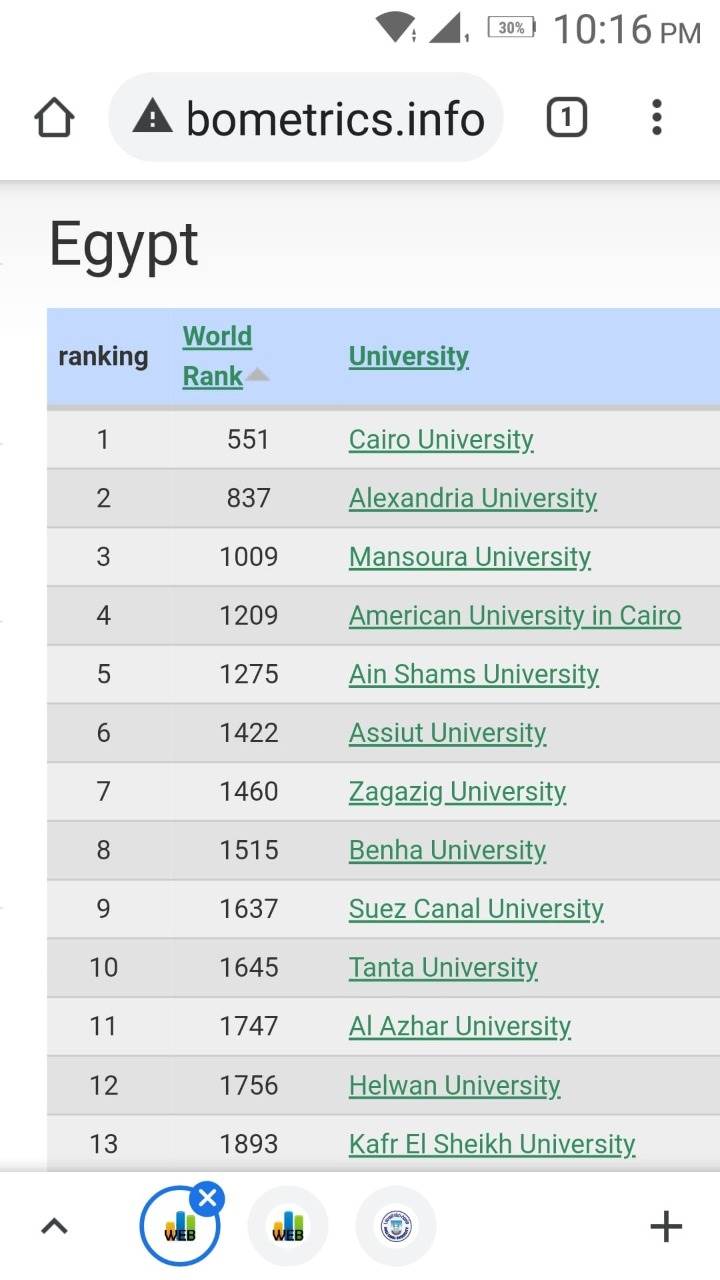The height and width of the screenshot is (1280, 720).
Task: Close the current tab in the bottom strip
Action: click(207, 1198)
